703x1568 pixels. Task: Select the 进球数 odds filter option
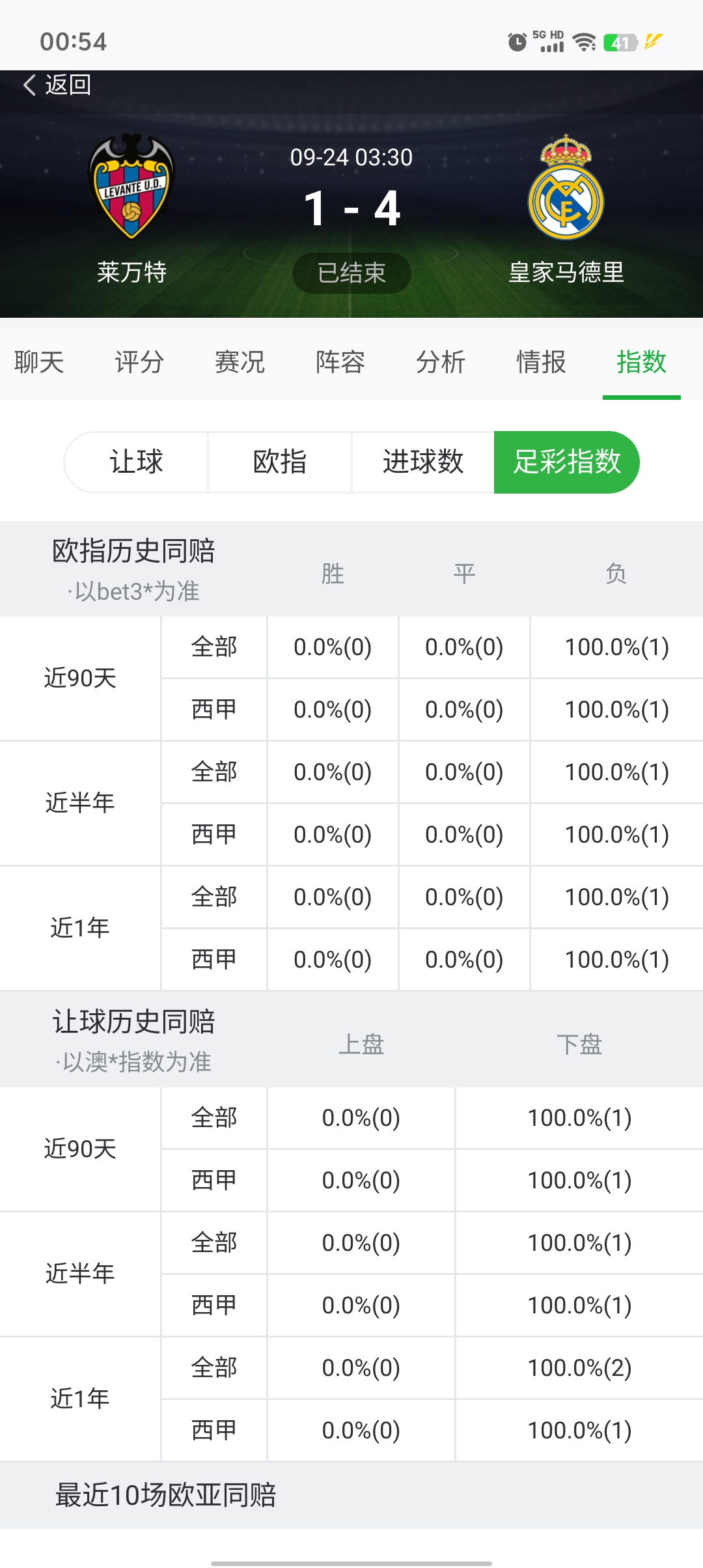pos(423,462)
